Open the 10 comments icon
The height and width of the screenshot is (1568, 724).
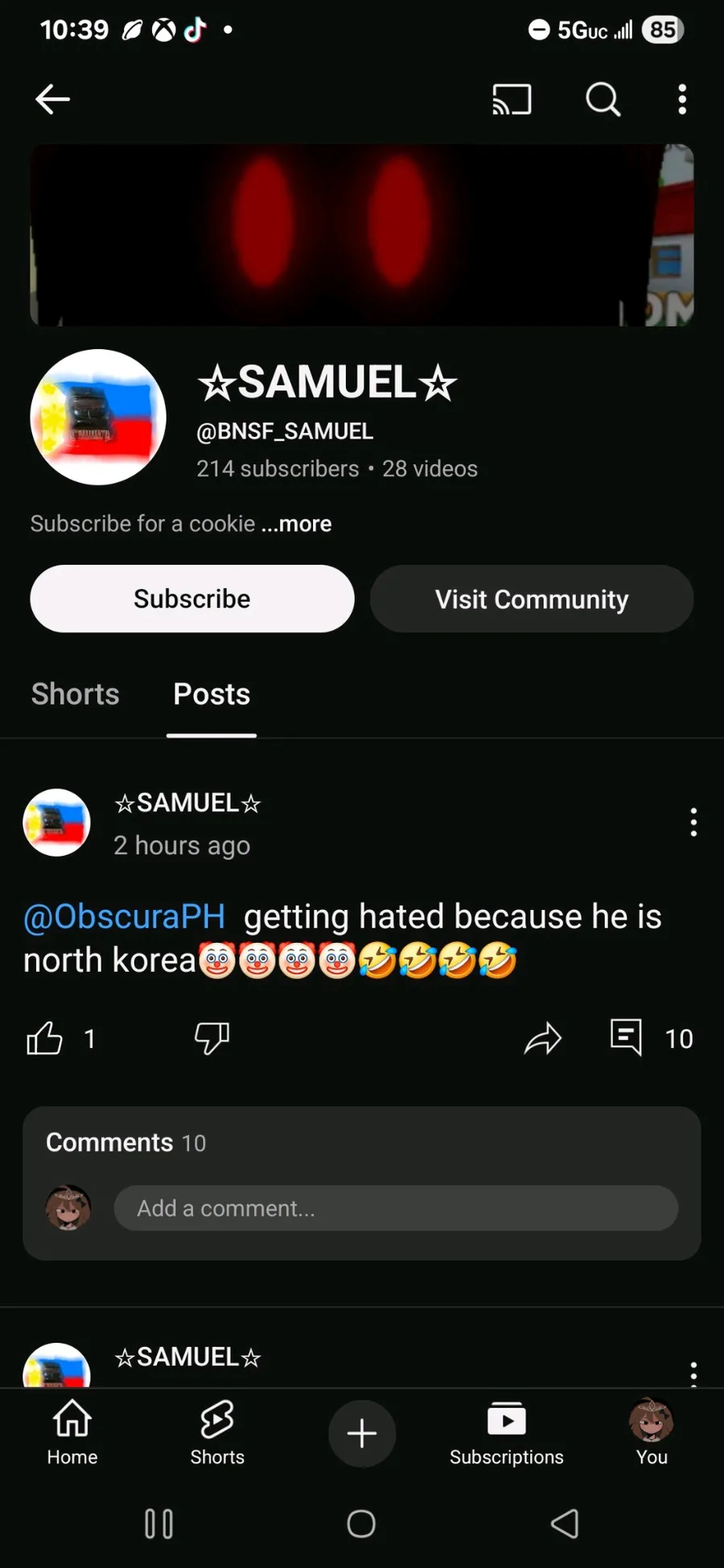pos(627,1037)
